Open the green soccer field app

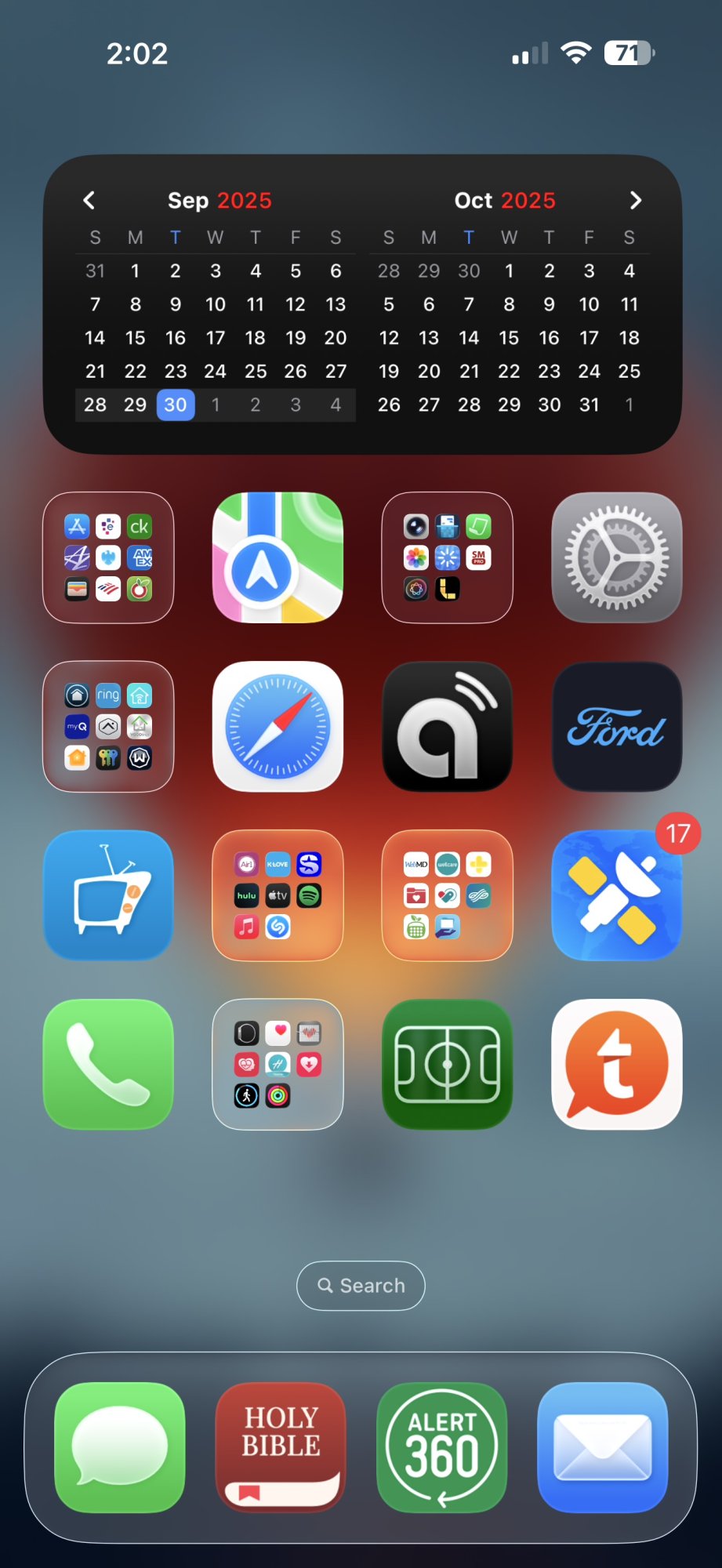point(447,1064)
